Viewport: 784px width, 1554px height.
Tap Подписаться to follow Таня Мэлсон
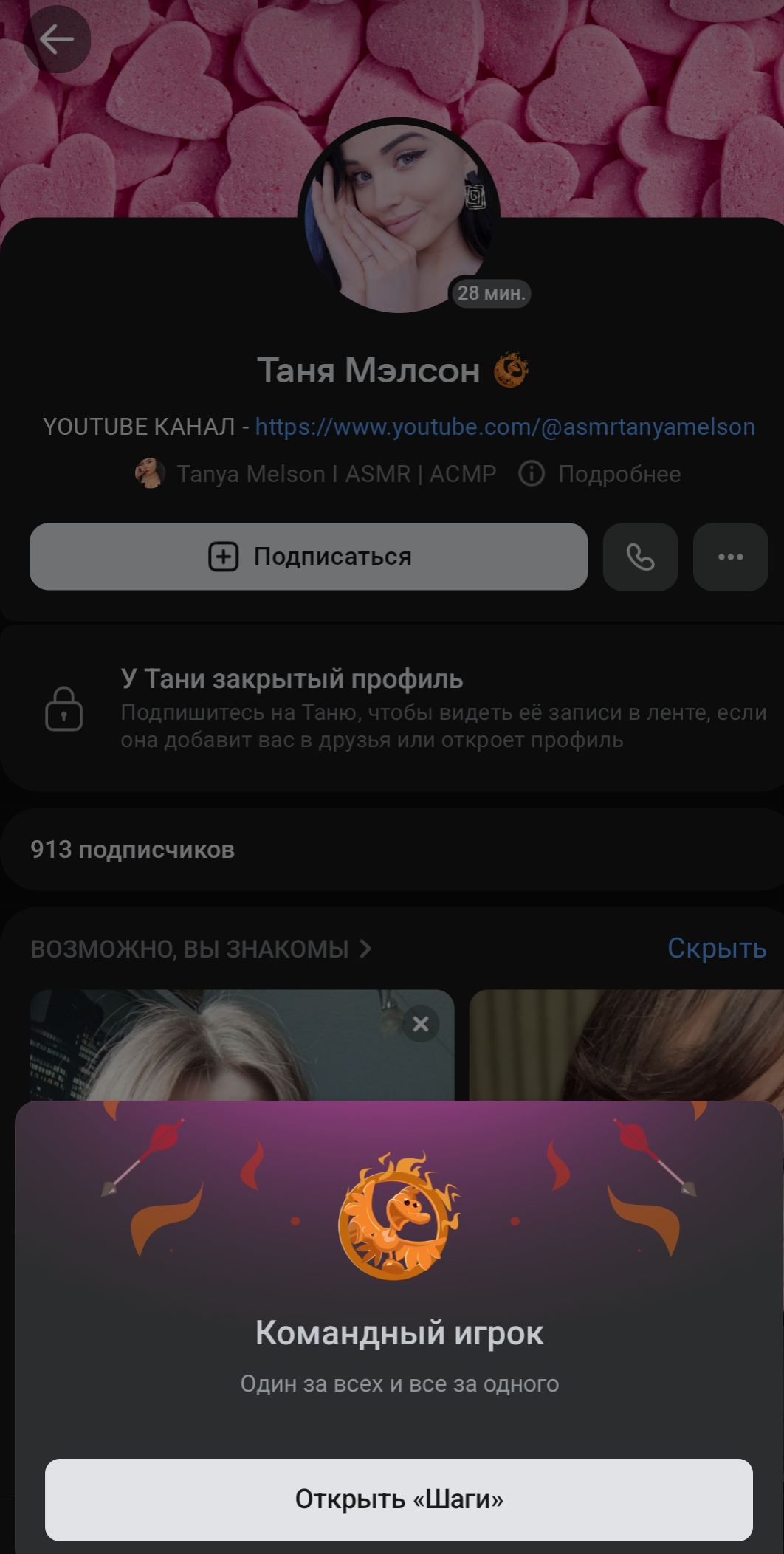pyautogui.click(x=309, y=557)
